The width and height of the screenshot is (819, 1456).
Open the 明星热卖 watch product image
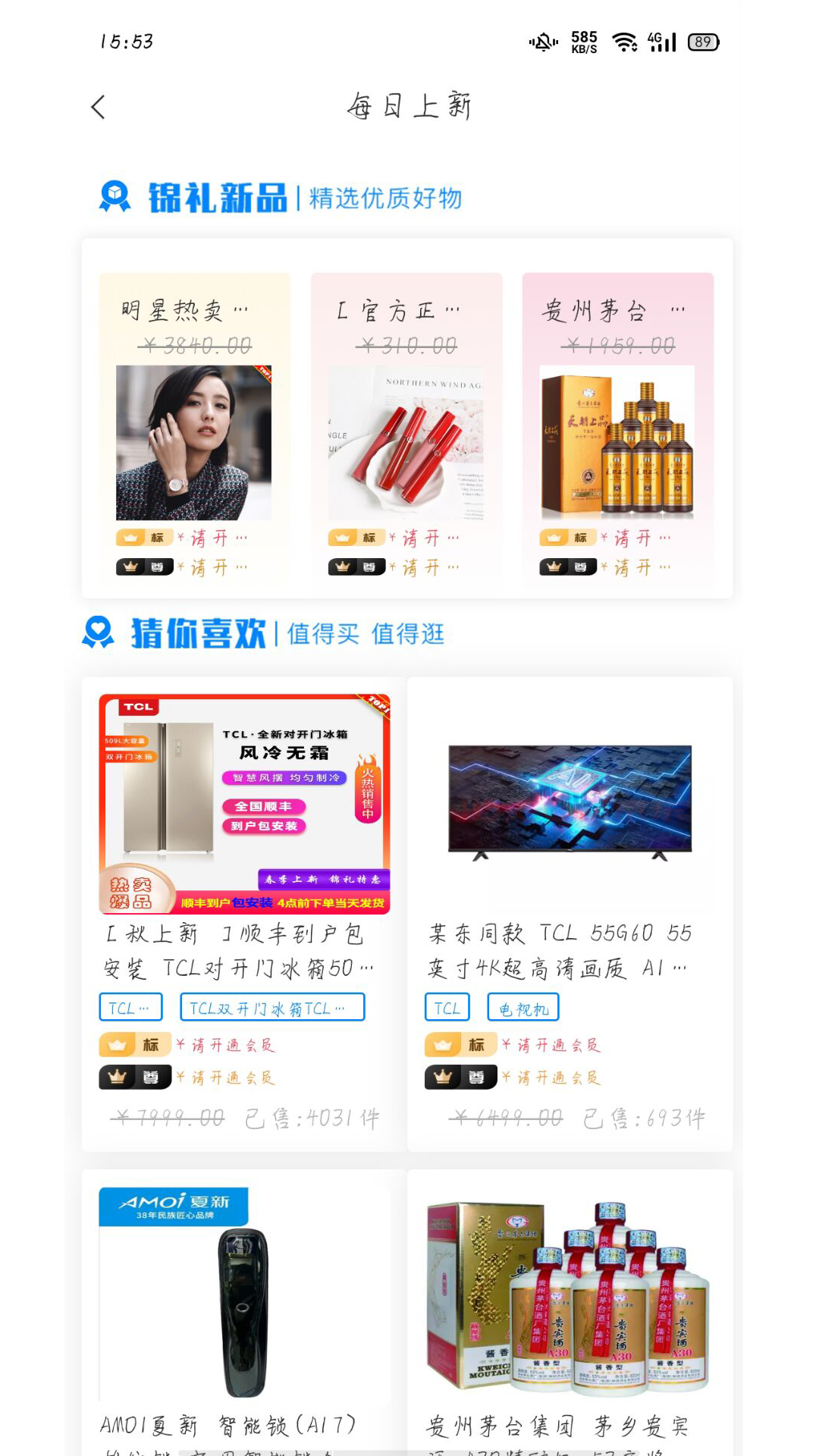point(193,444)
